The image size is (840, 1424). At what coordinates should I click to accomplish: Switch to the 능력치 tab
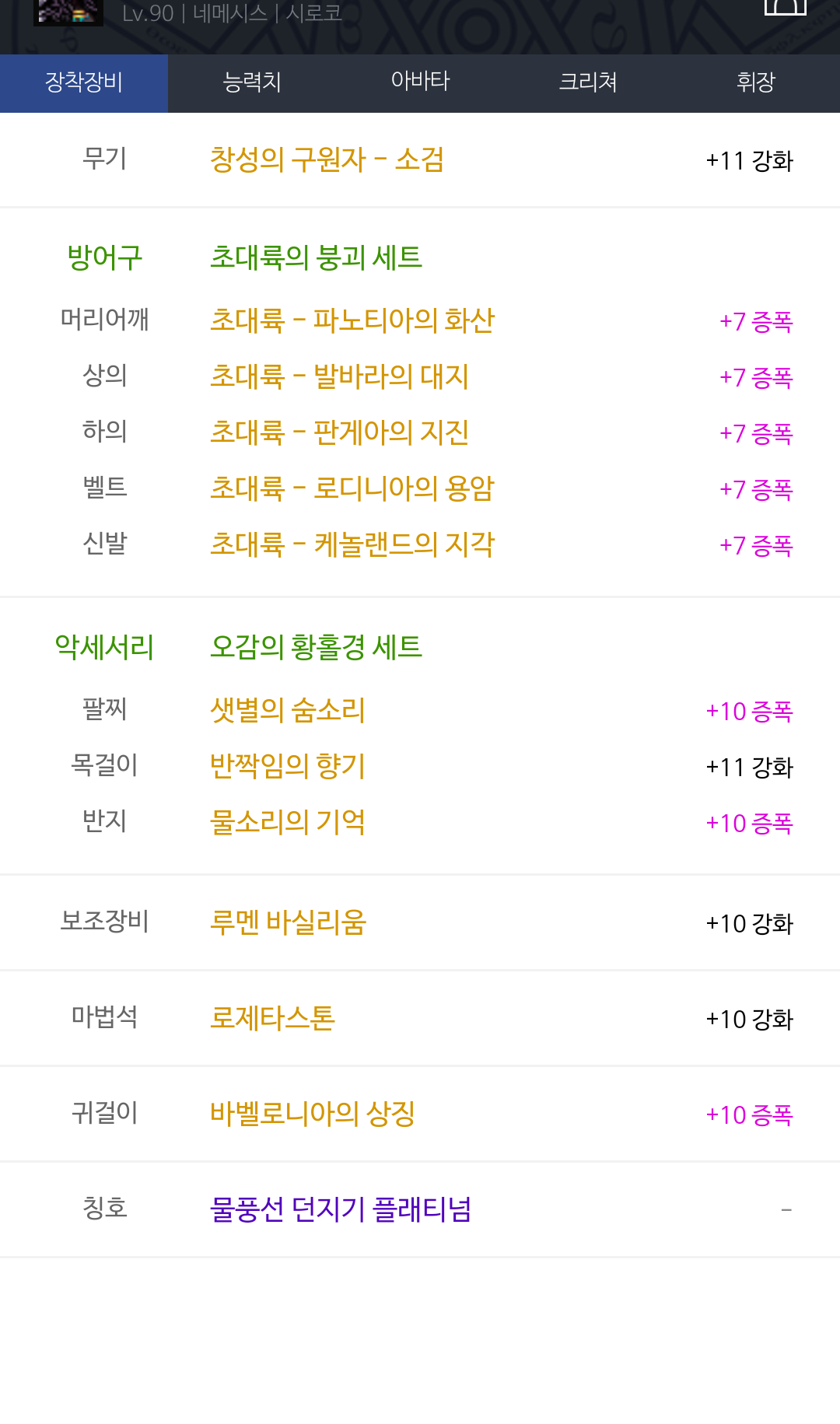point(252,82)
